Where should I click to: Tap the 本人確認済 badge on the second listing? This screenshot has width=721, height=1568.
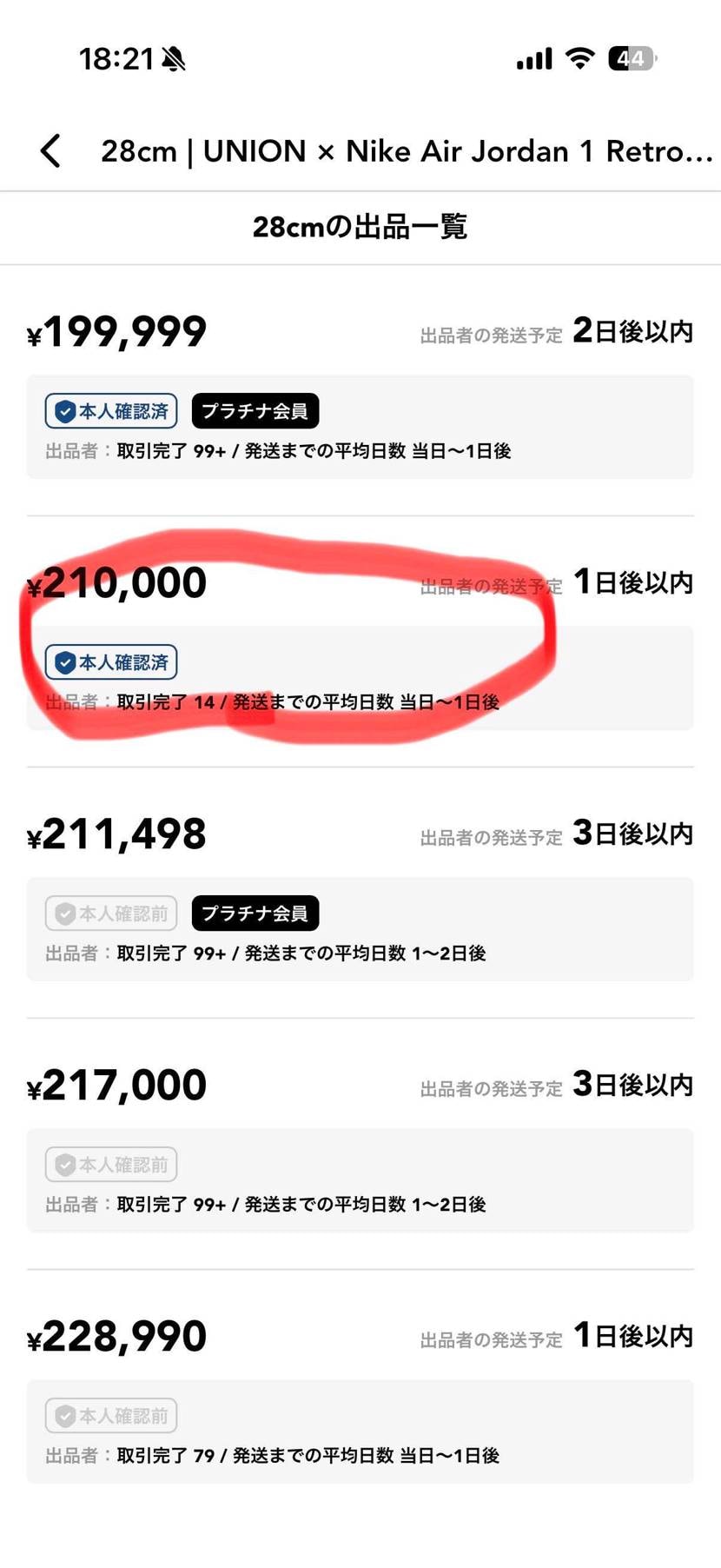click(x=110, y=661)
